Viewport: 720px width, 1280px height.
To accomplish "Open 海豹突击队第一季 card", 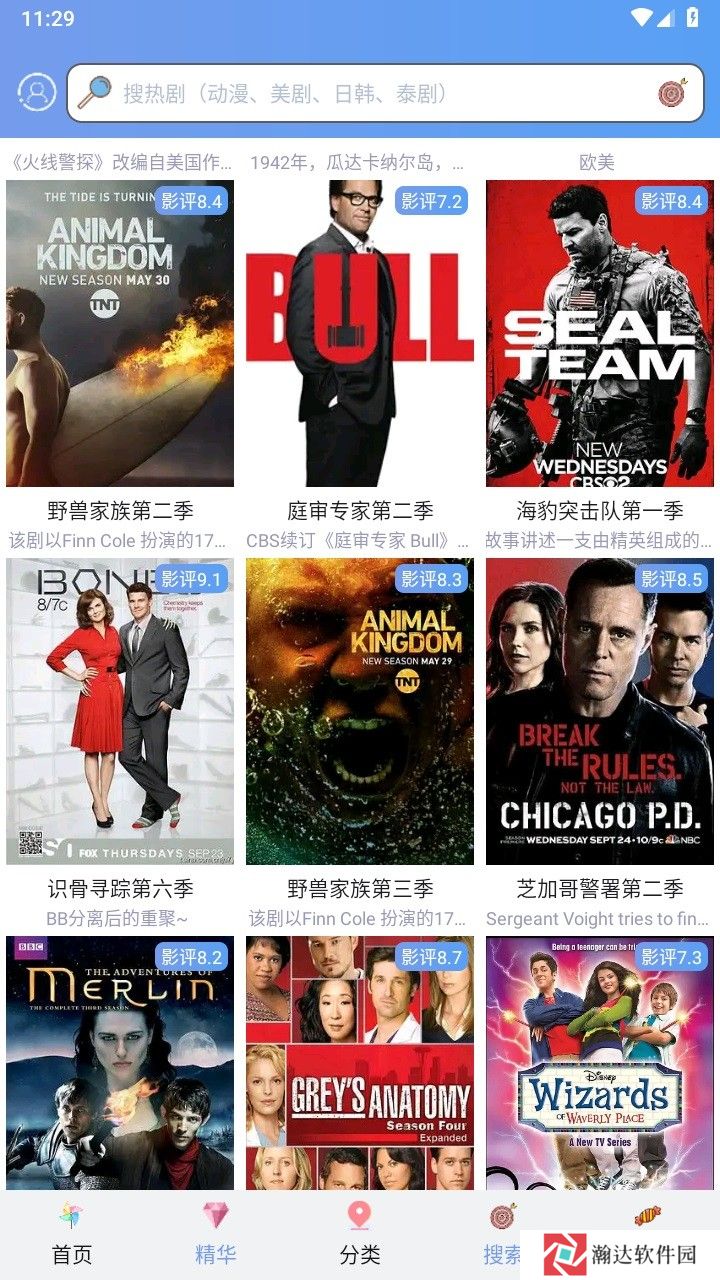I will coord(600,333).
